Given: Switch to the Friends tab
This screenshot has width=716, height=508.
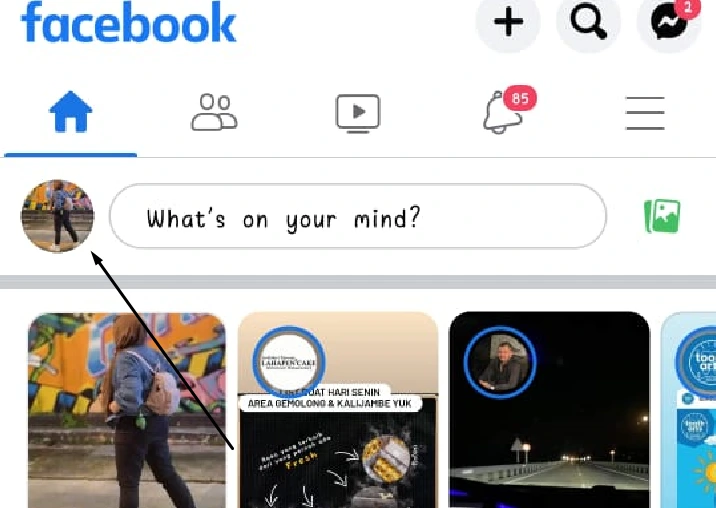Looking at the screenshot, I should pos(214,114).
